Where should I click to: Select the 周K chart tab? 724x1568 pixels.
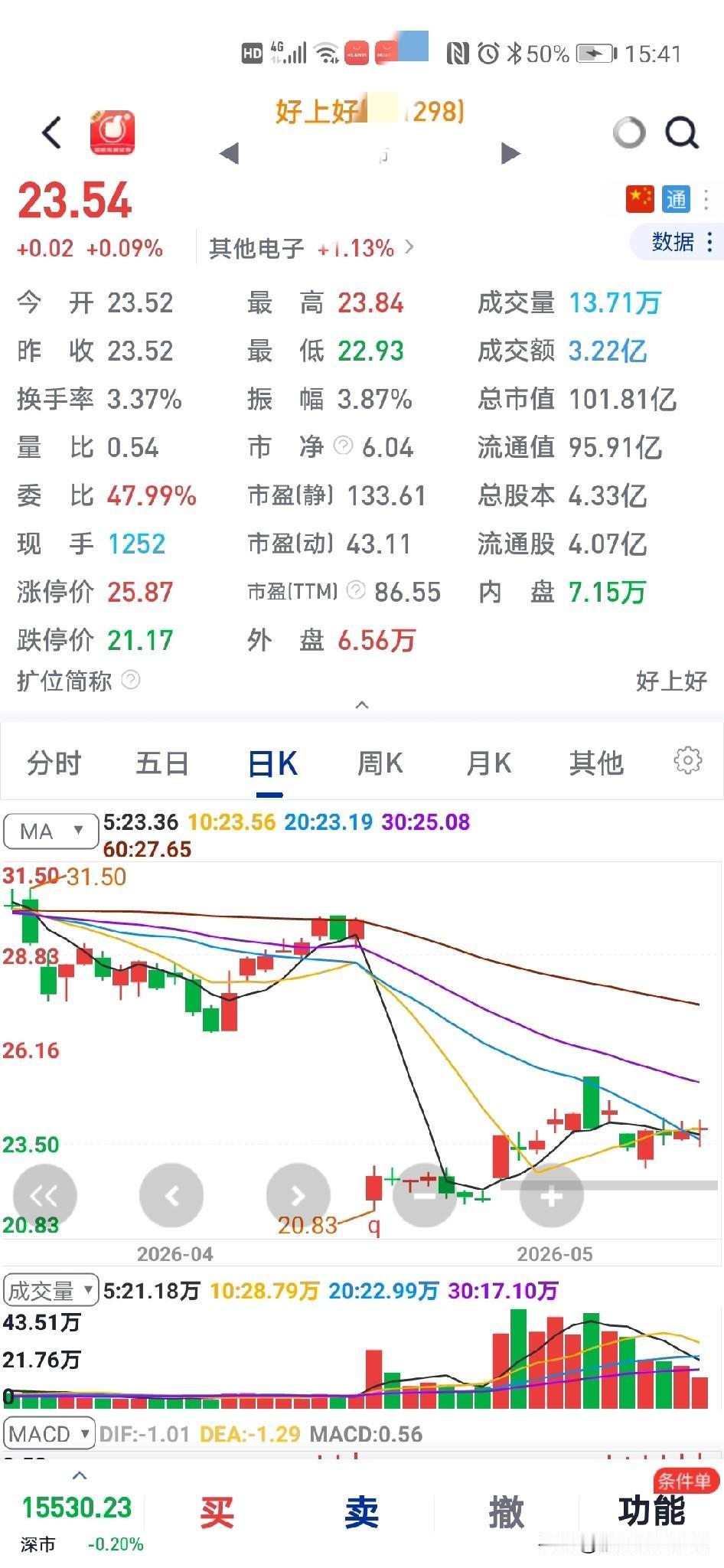[380, 763]
